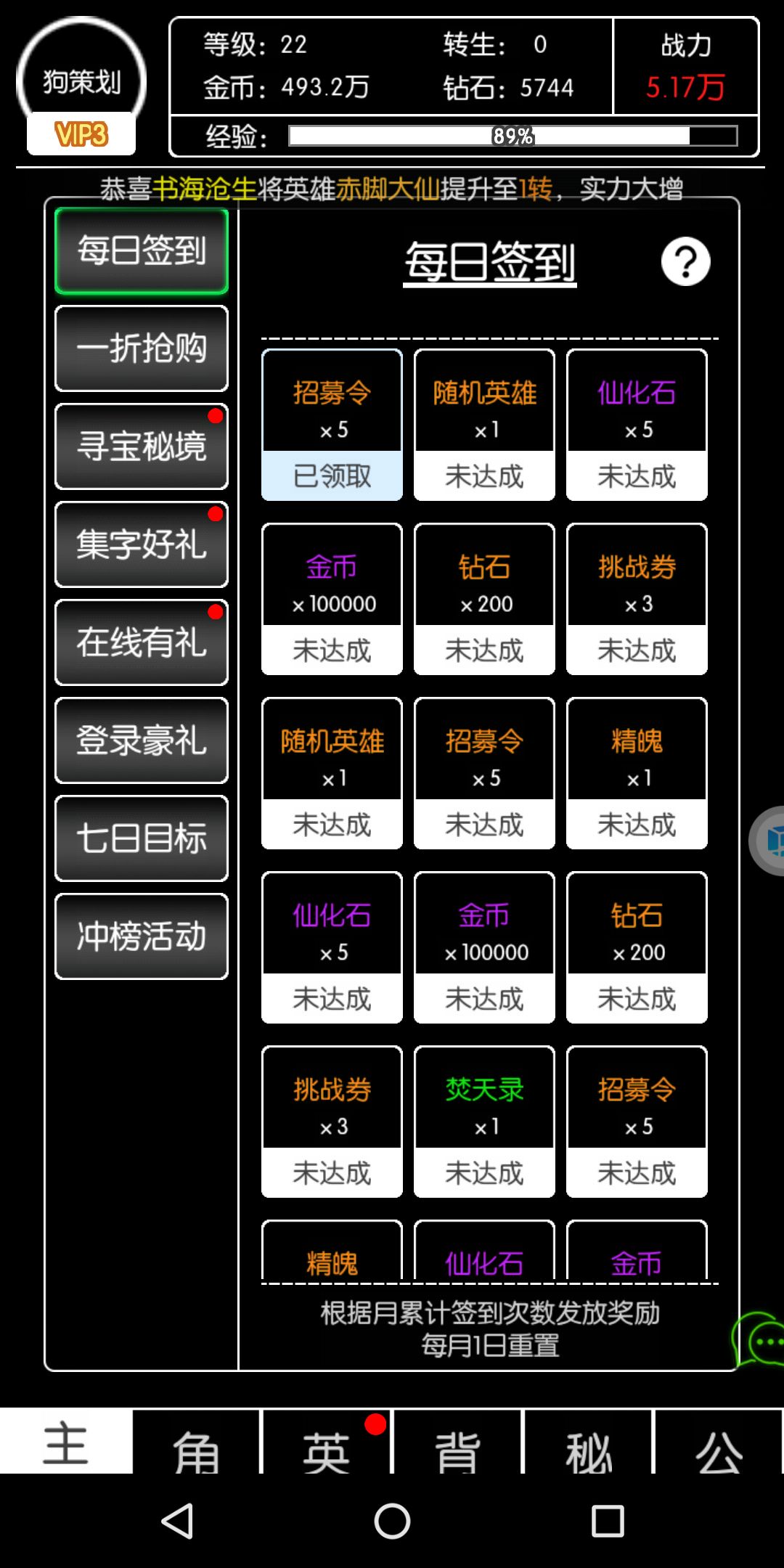Screen dimensions: 784x1568
Task: Switch to 英 tab with red dot
Action: (327, 1455)
